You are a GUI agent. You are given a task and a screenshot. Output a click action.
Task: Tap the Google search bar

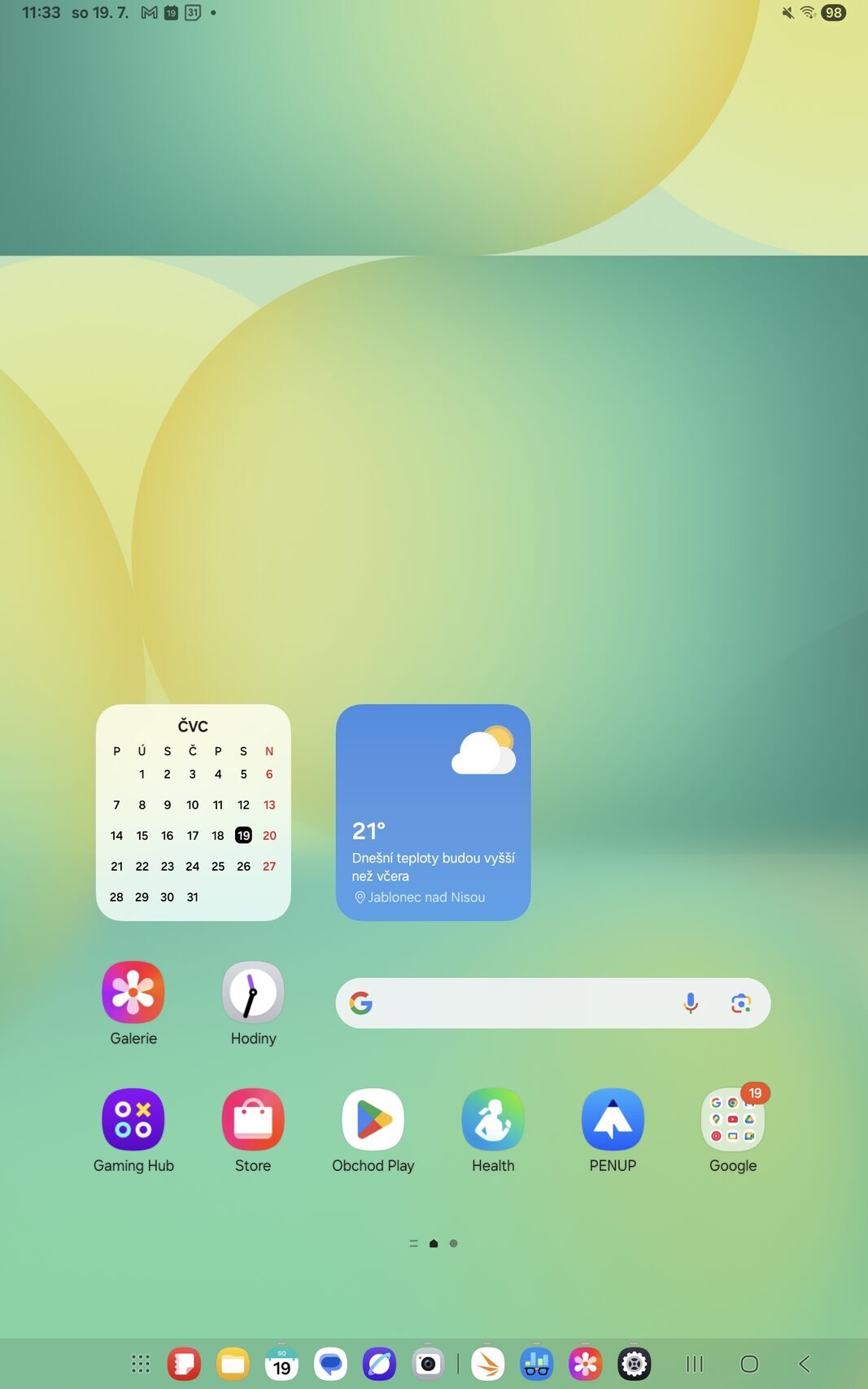[x=529, y=1003]
